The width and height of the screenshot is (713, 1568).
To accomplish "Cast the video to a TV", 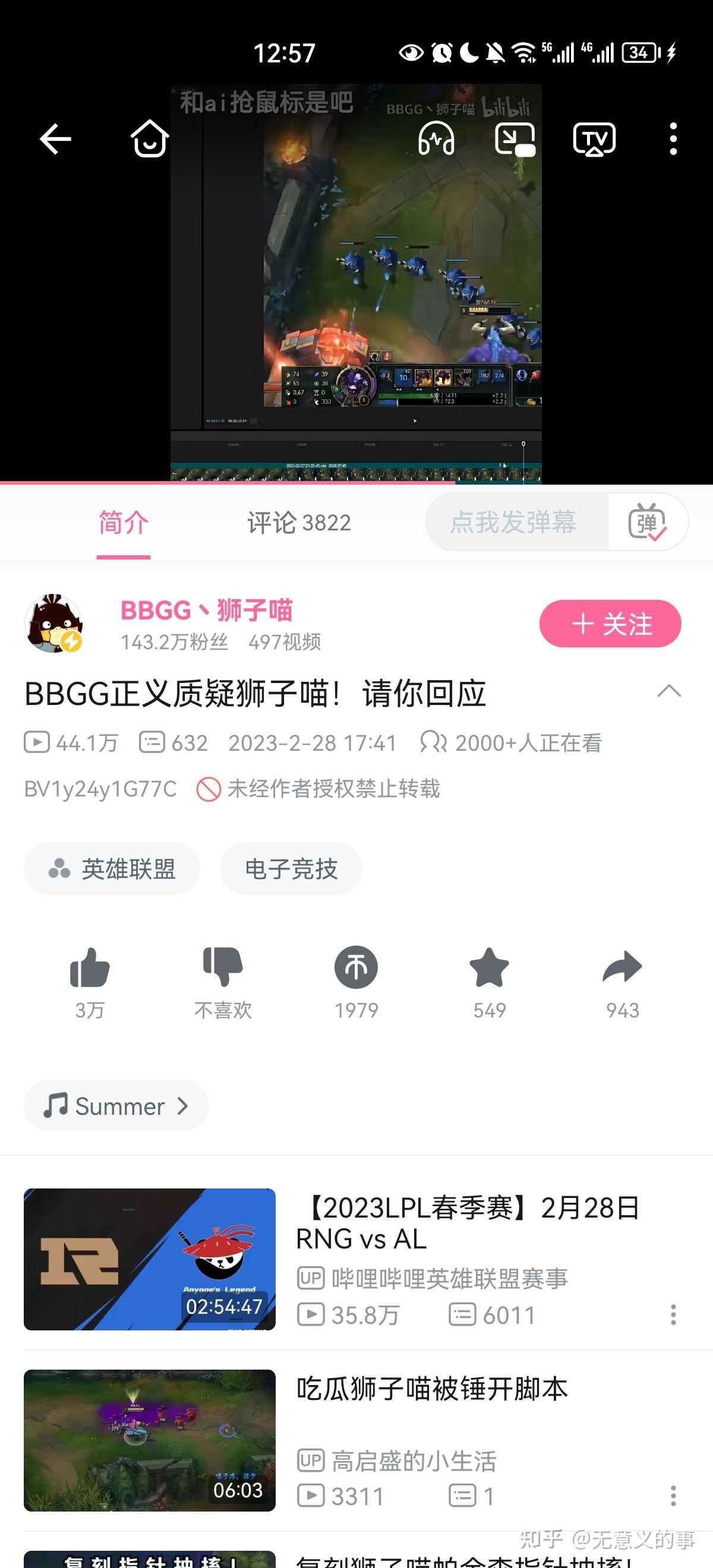I will [594, 139].
